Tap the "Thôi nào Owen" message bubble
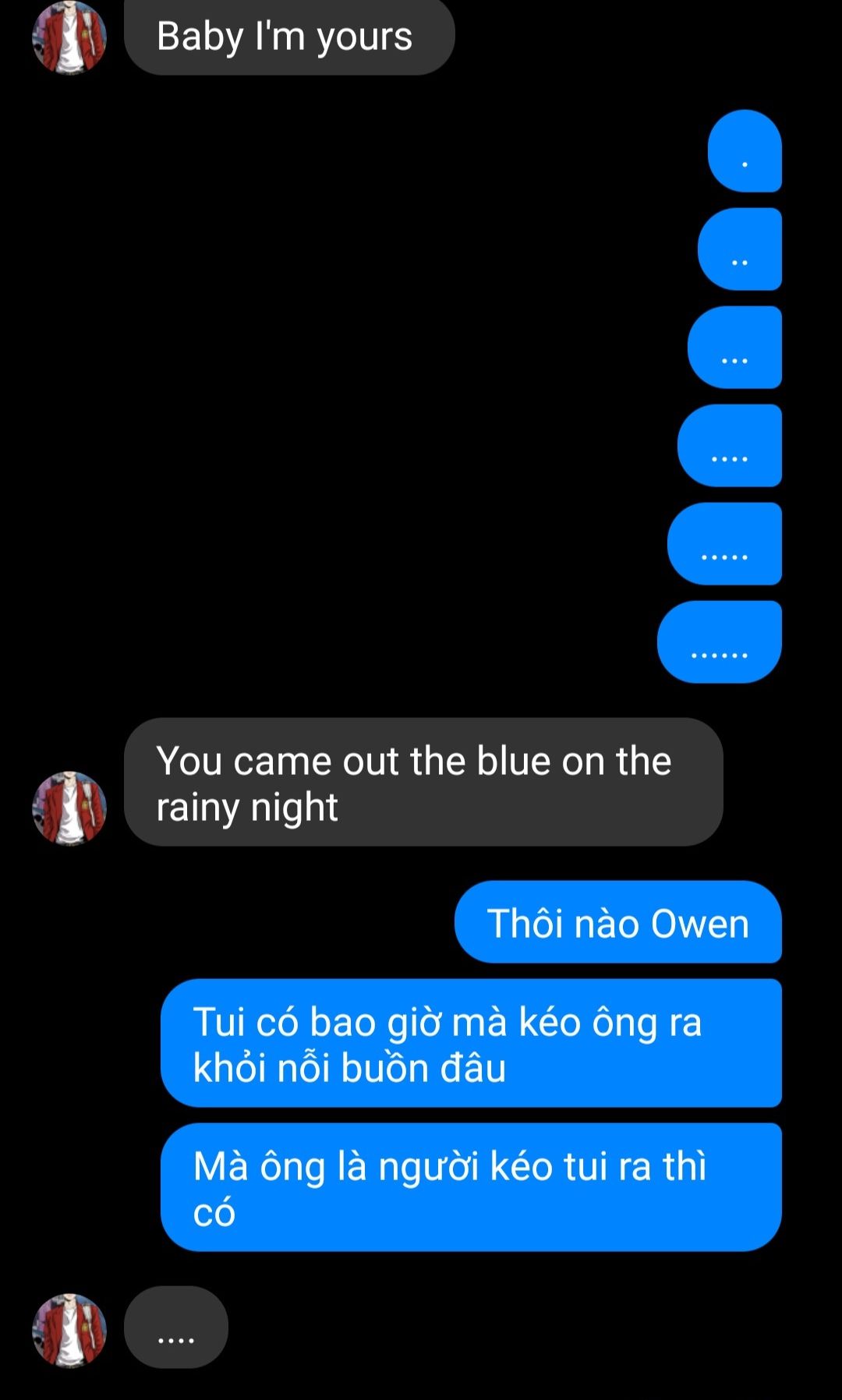842x1400 pixels. 618,922
